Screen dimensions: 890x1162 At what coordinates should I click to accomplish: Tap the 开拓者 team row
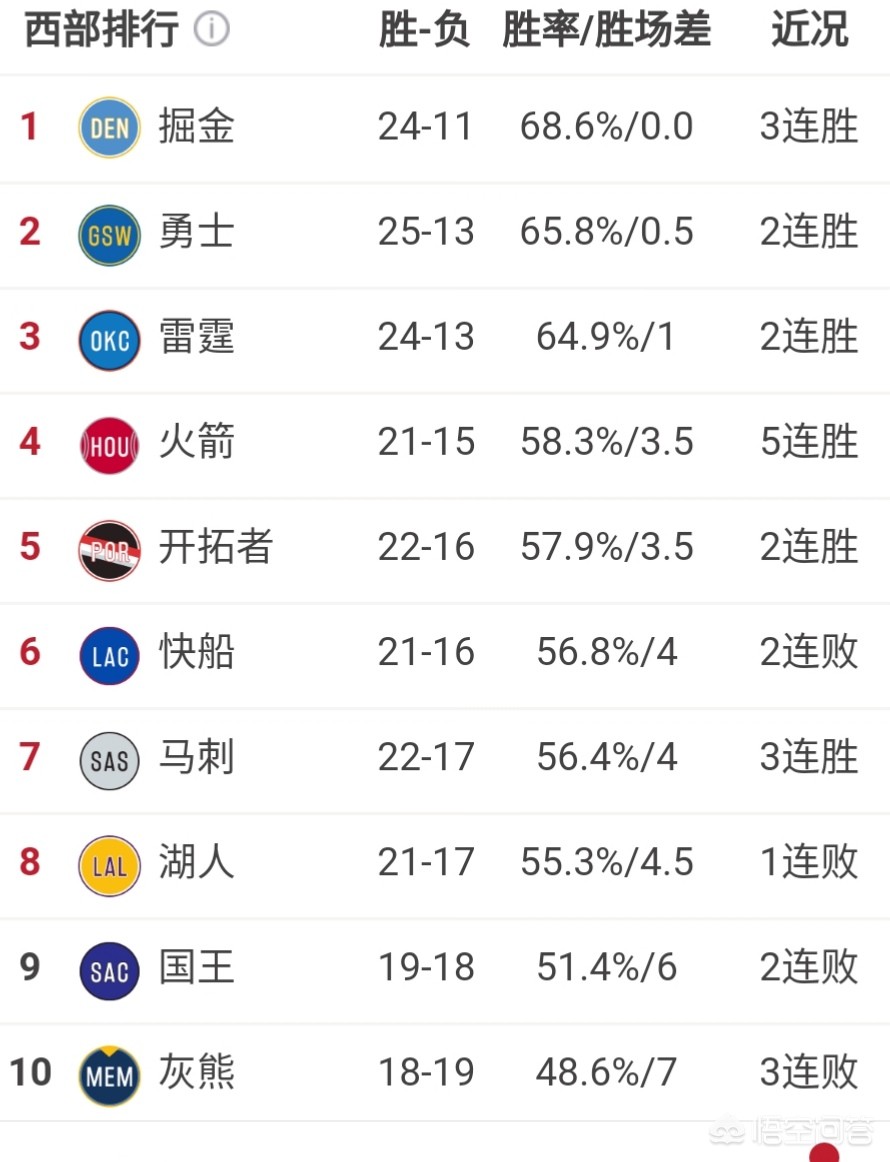(215, 547)
